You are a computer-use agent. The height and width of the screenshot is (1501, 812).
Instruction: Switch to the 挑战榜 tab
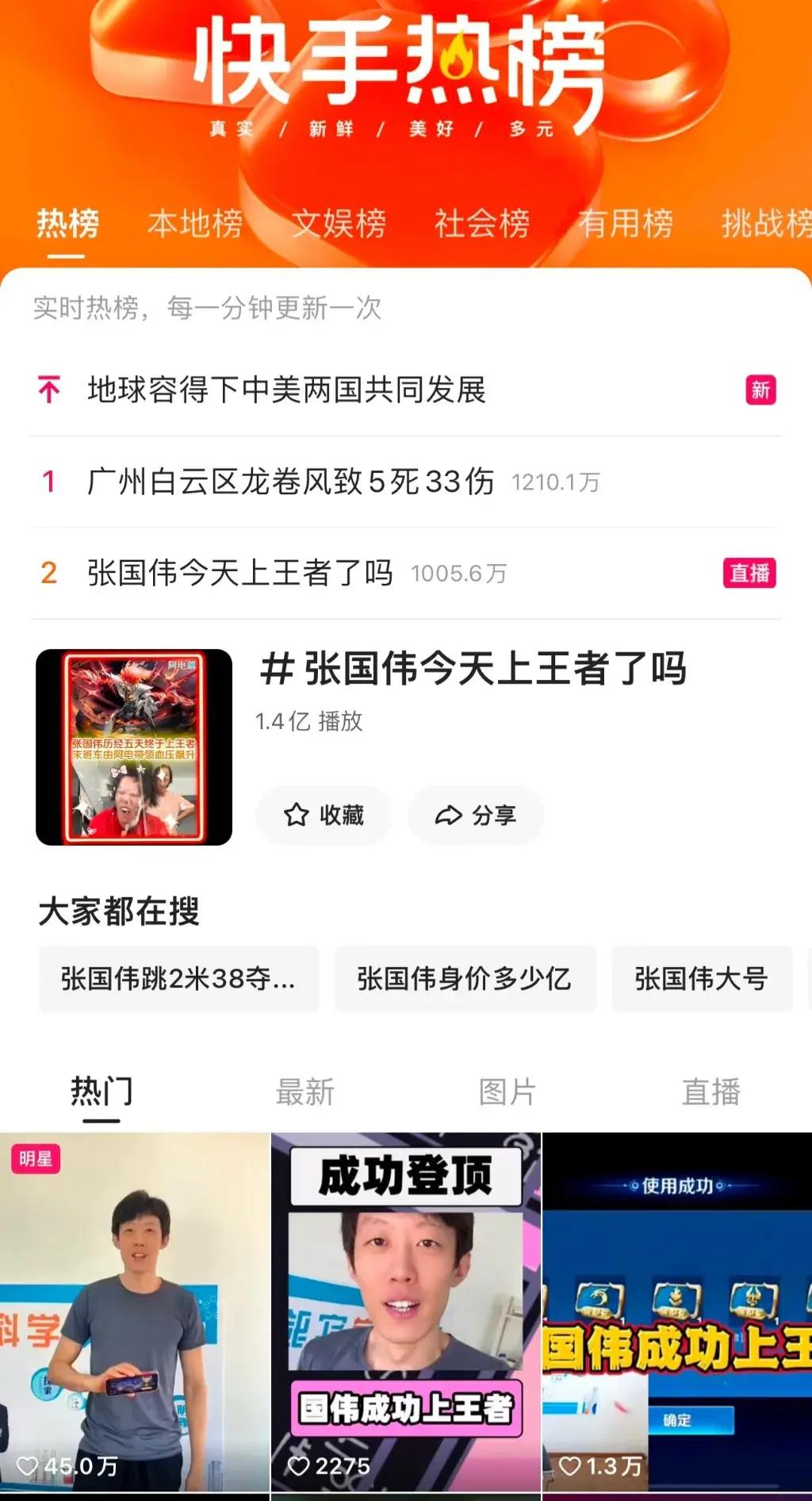pos(765,224)
